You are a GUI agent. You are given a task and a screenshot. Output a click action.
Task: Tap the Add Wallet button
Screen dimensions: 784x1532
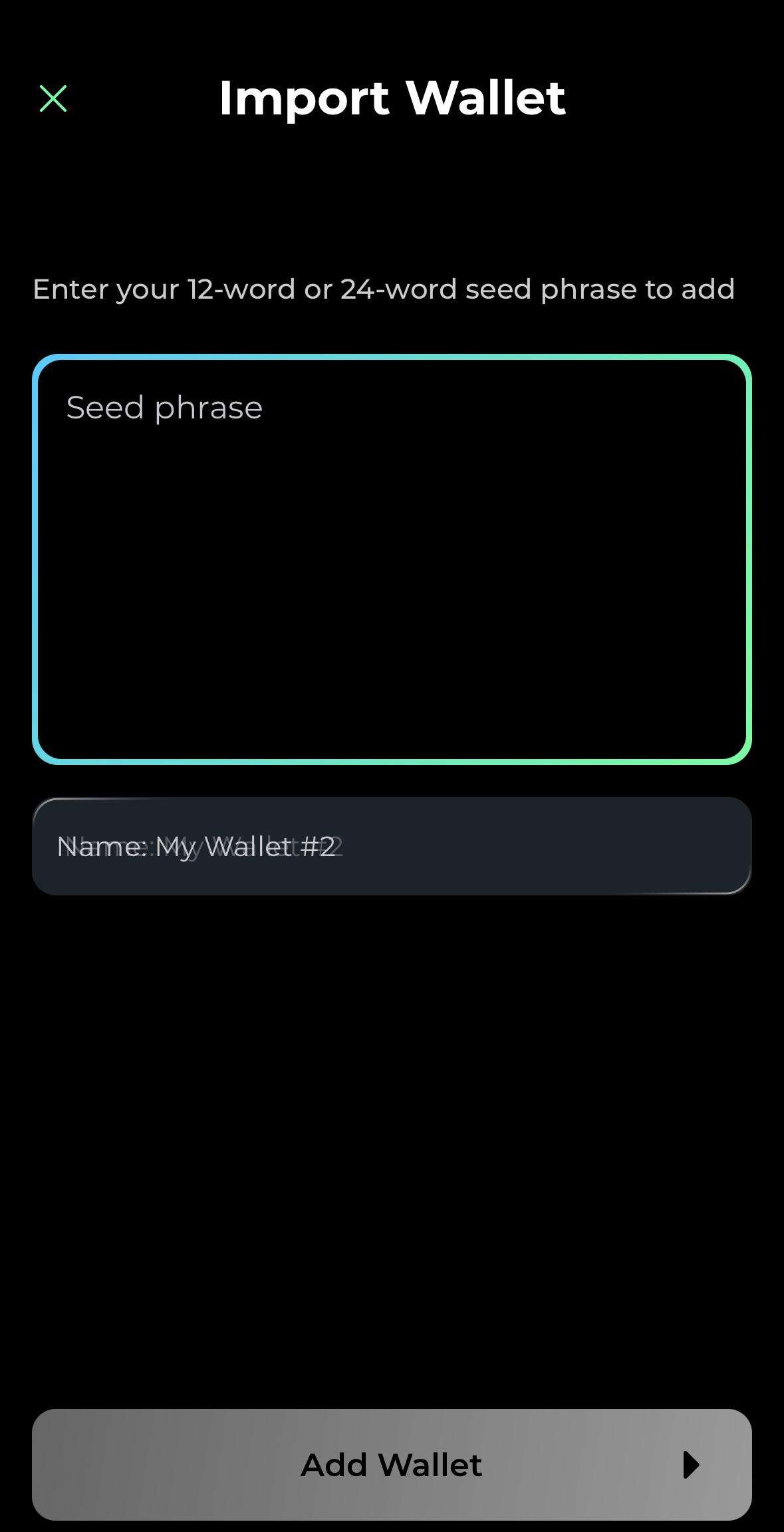coord(392,1465)
